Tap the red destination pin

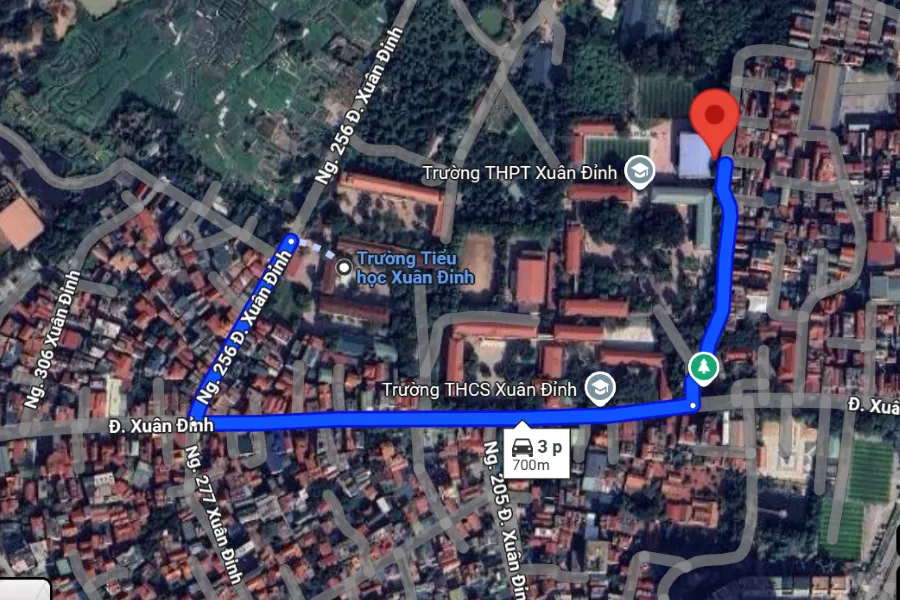pos(716,117)
